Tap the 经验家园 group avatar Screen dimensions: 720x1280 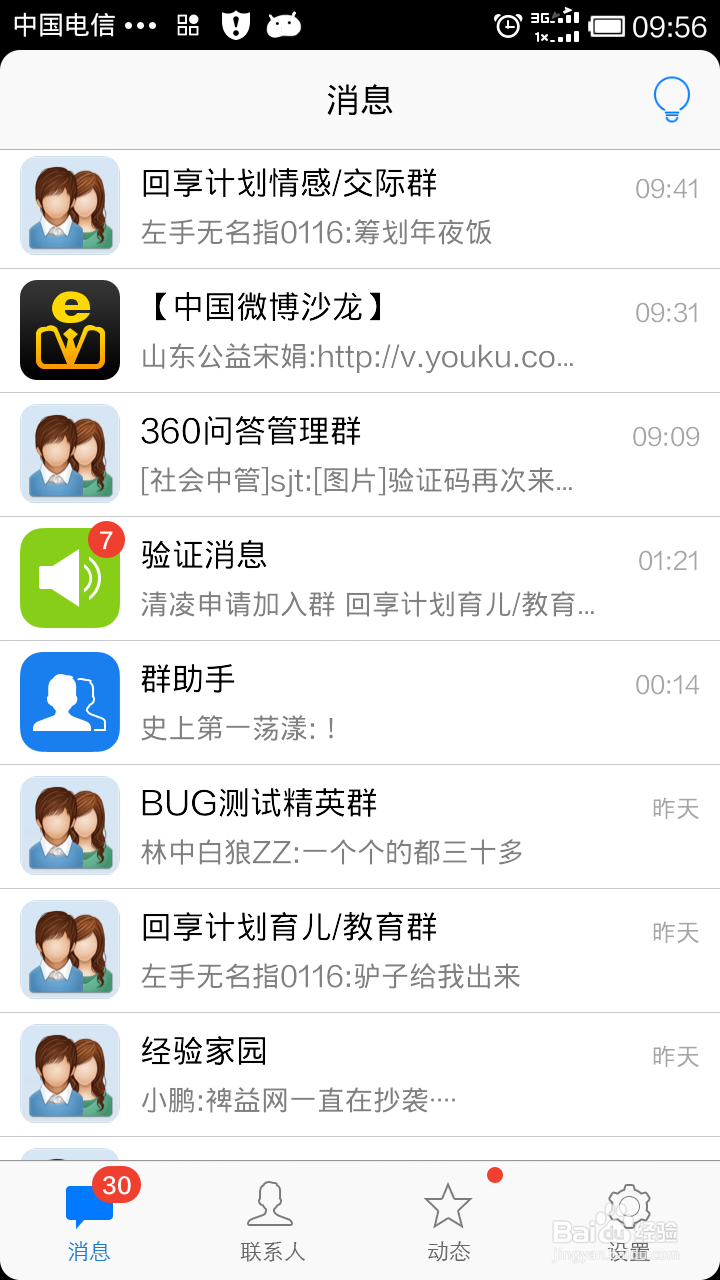70,1073
